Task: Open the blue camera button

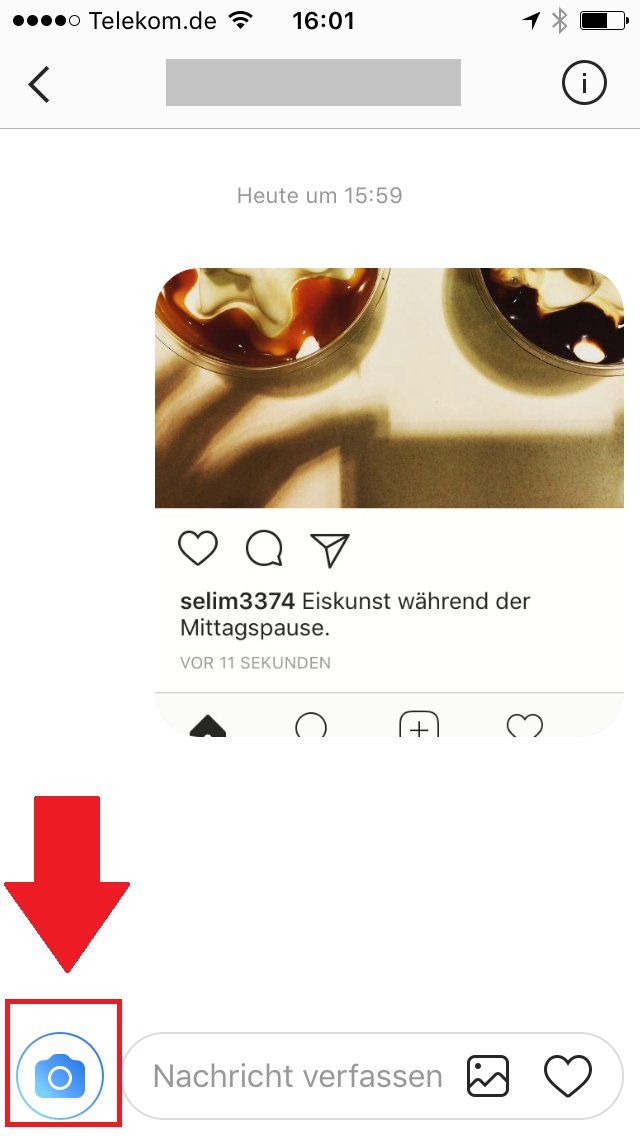Action: click(60, 1077)
